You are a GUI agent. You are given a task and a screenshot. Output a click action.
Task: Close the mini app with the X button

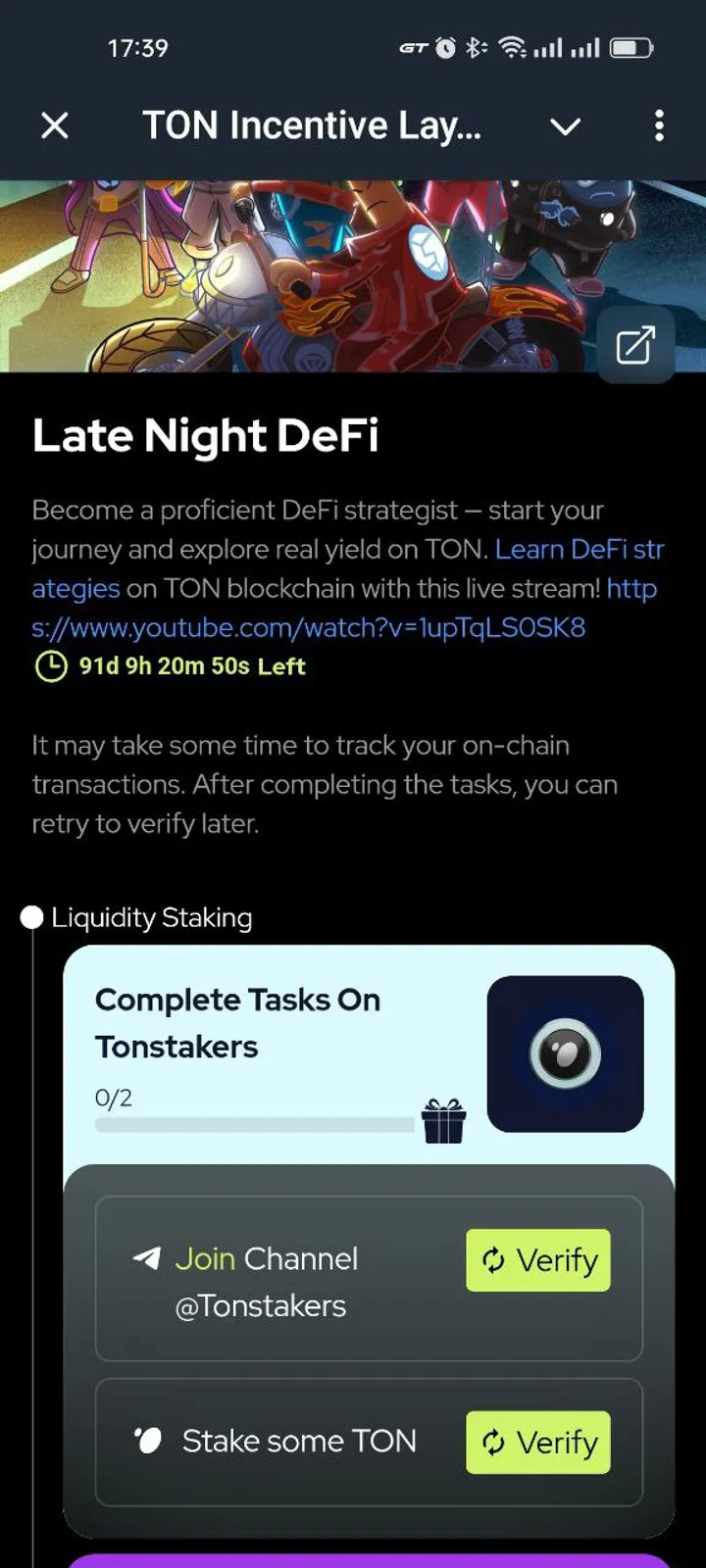point(56,125)
